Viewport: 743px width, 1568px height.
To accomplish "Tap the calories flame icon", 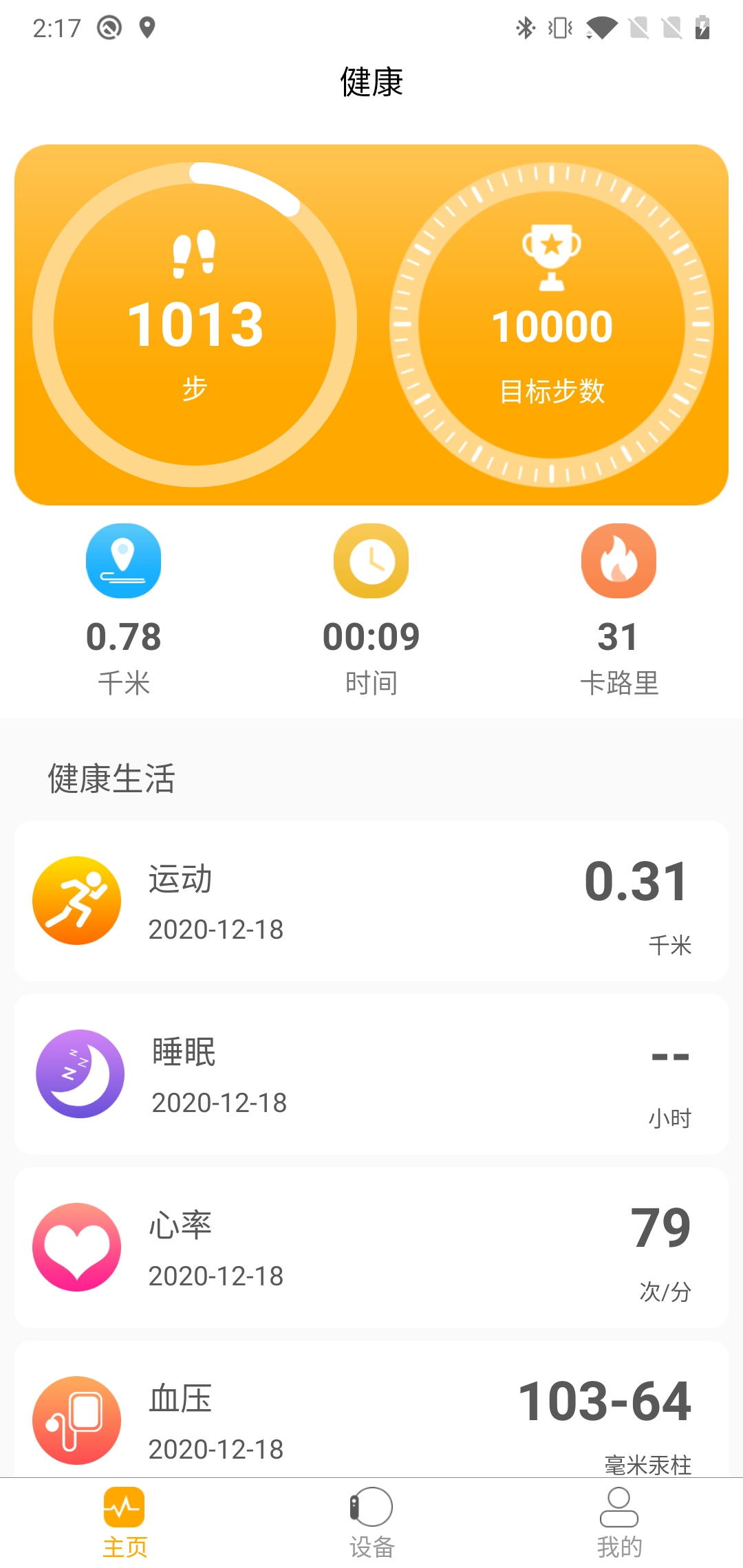I will pyautogui.click(x=618, y=560).
